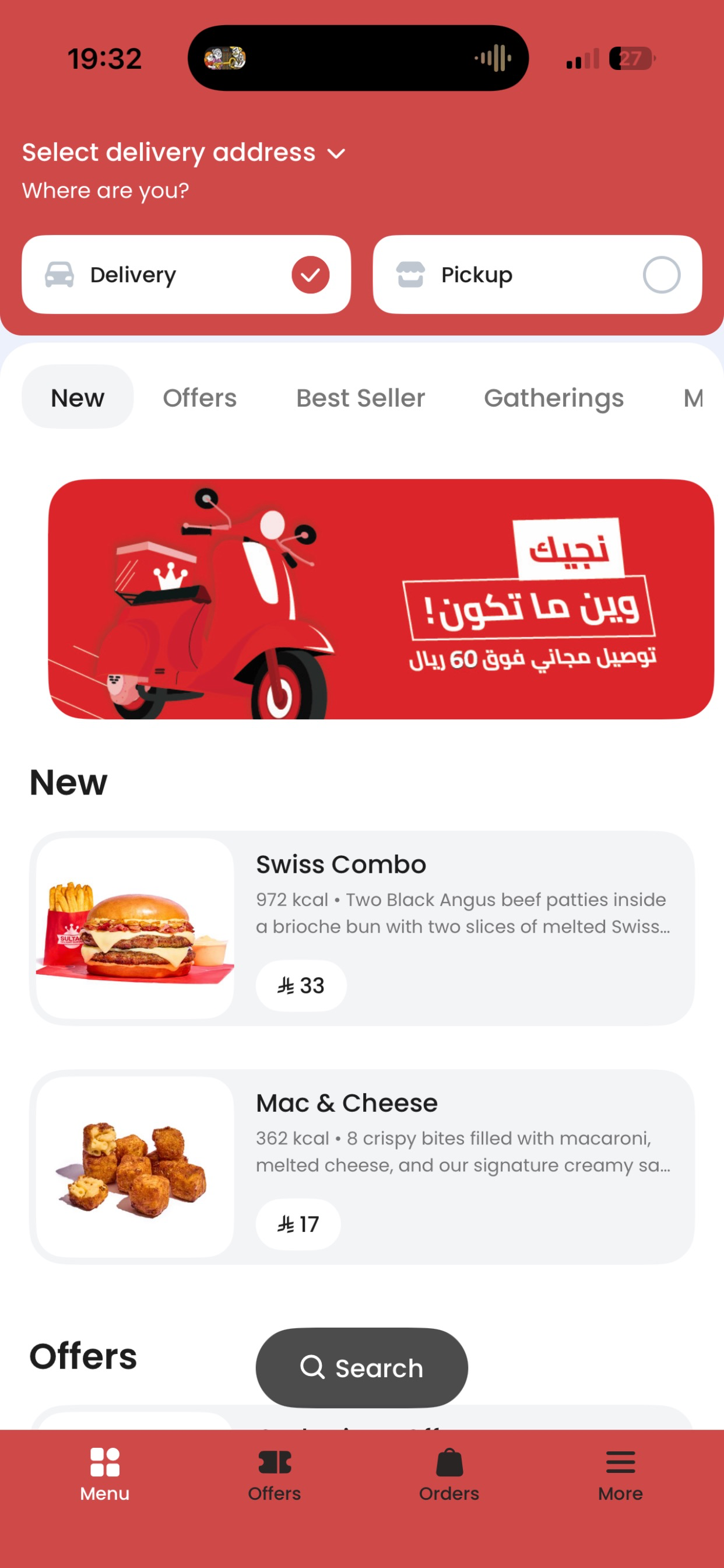Tap the Pickup empty radio circle
724x1568 pixels.
tap(661, 275)
